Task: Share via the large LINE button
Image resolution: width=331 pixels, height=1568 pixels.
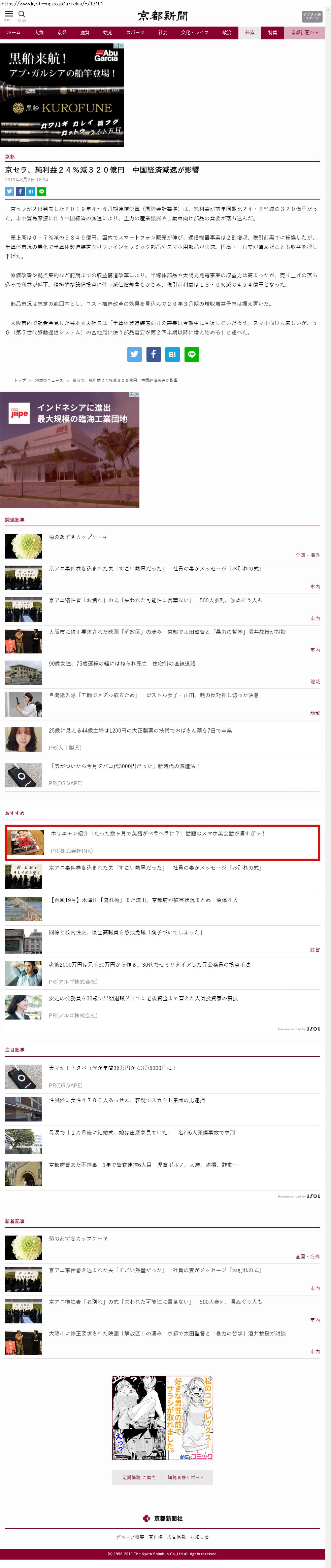Action: click(191, 354)
